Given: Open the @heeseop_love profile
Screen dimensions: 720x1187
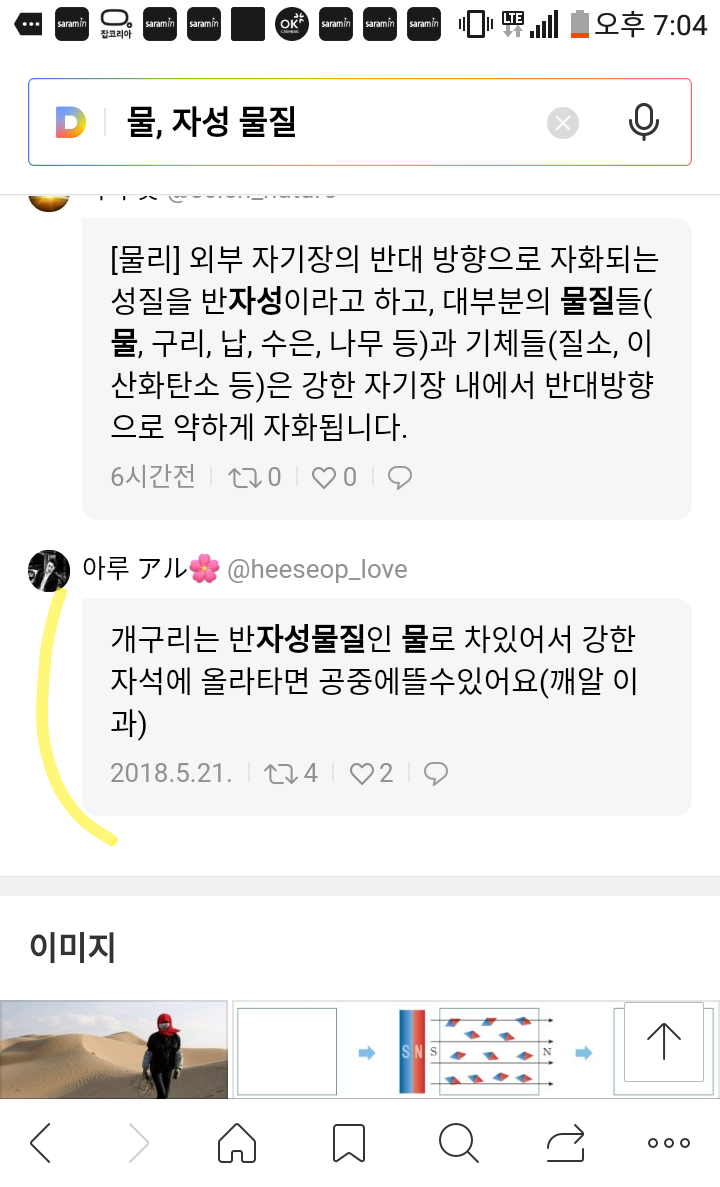Looking at the screenshot, I should tap(317, 569).
